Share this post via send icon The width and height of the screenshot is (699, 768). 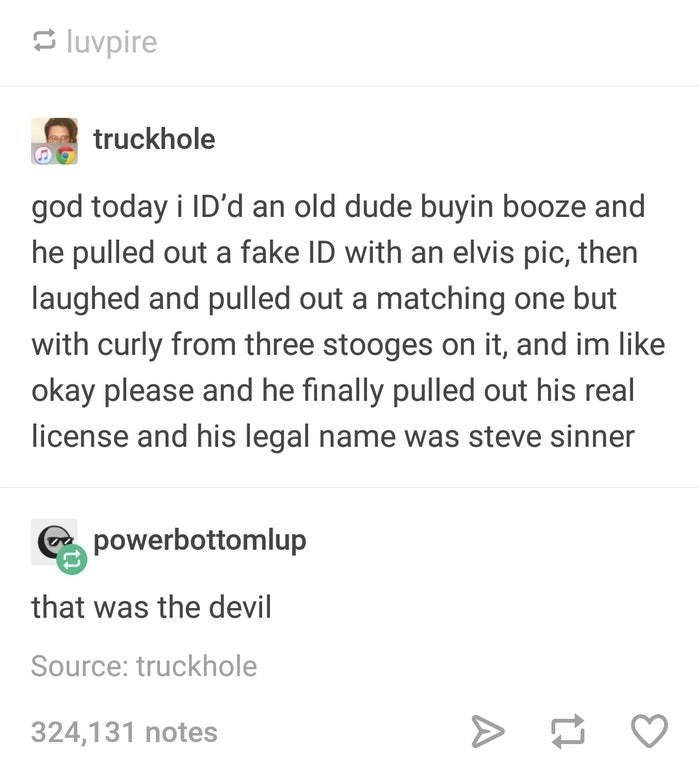[485, 732]
